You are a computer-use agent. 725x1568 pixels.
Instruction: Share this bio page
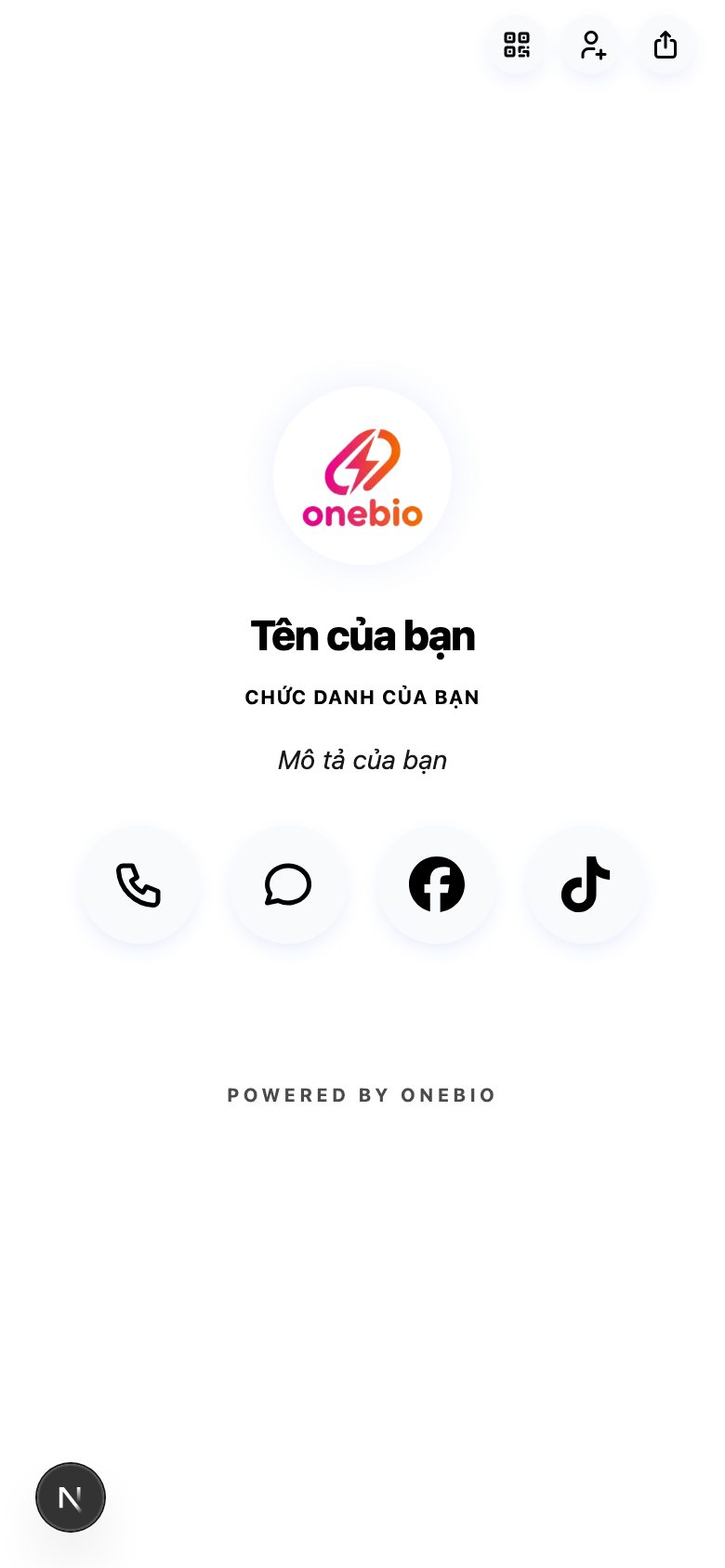pos(666,45)
